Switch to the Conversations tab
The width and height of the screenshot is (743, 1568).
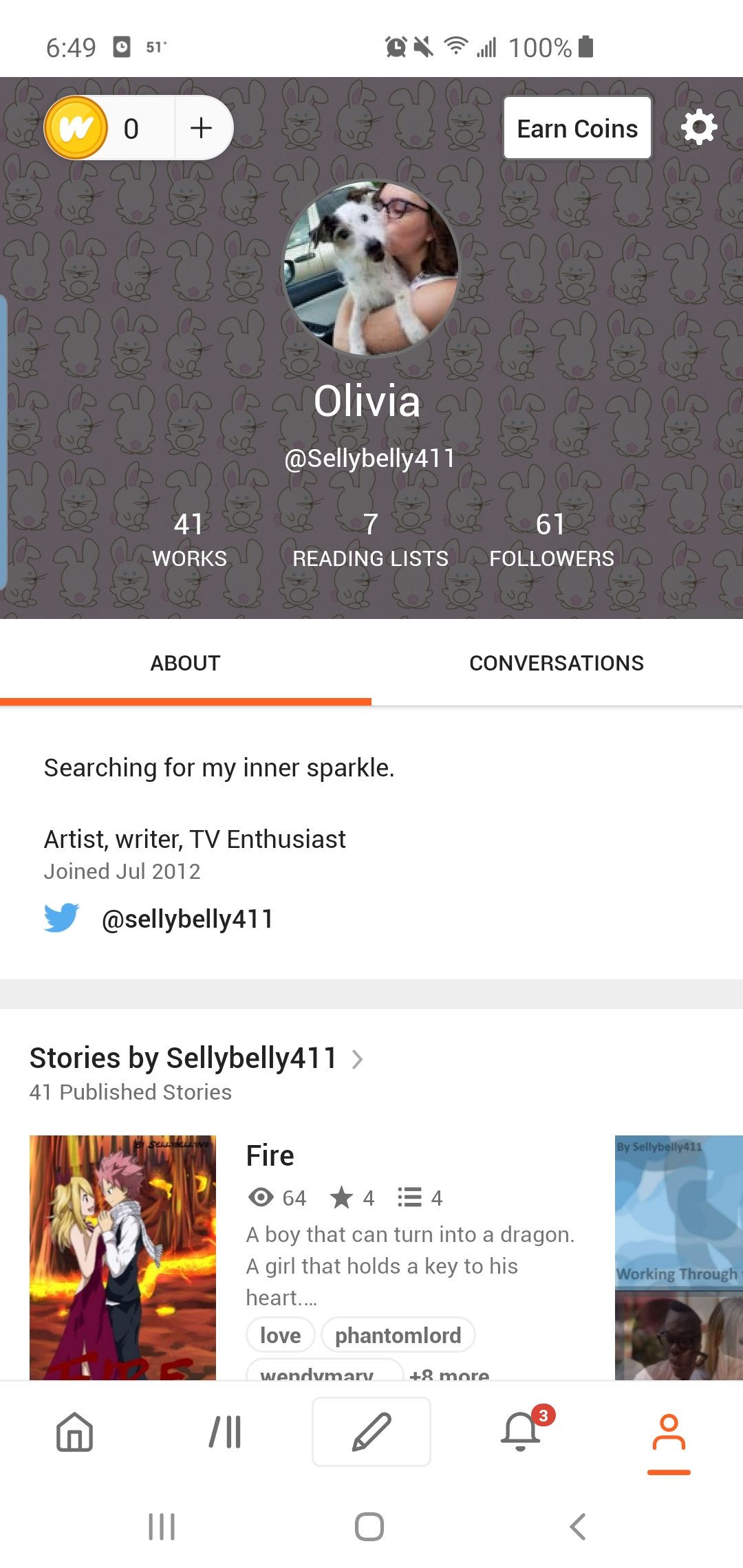[557, 663]
